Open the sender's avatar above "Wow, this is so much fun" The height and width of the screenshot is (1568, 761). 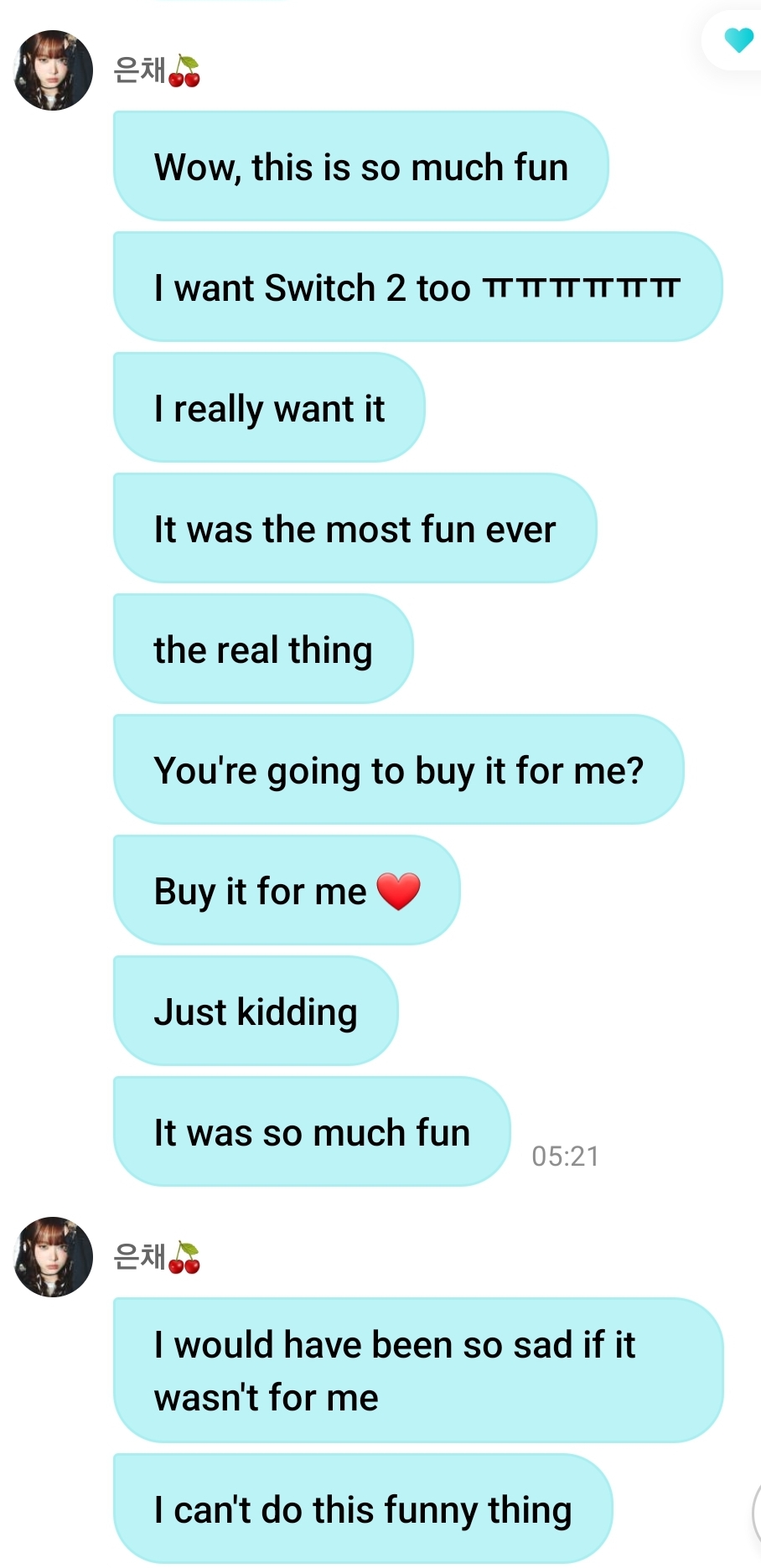tap(54, 70)
